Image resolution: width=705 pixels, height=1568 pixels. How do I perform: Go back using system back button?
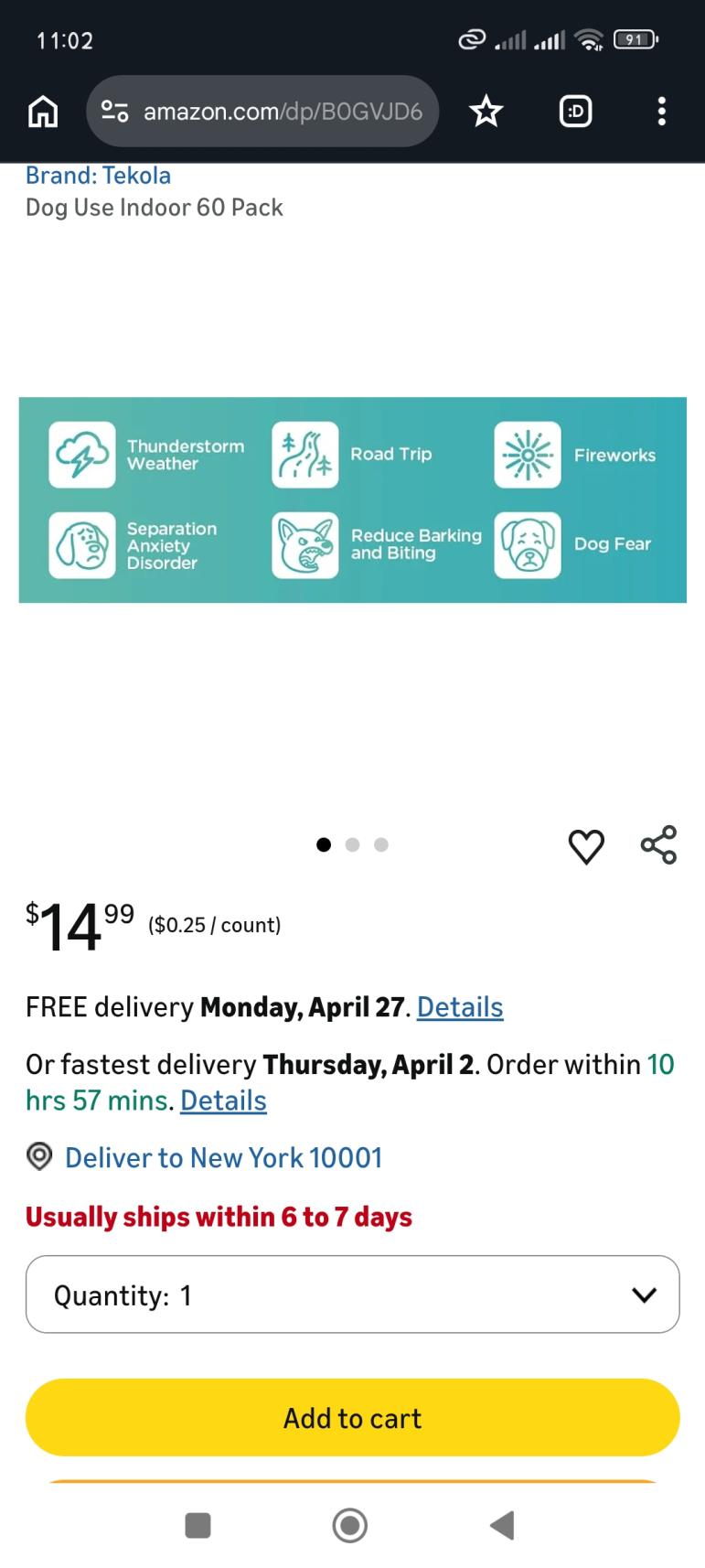pos(501,1525)
